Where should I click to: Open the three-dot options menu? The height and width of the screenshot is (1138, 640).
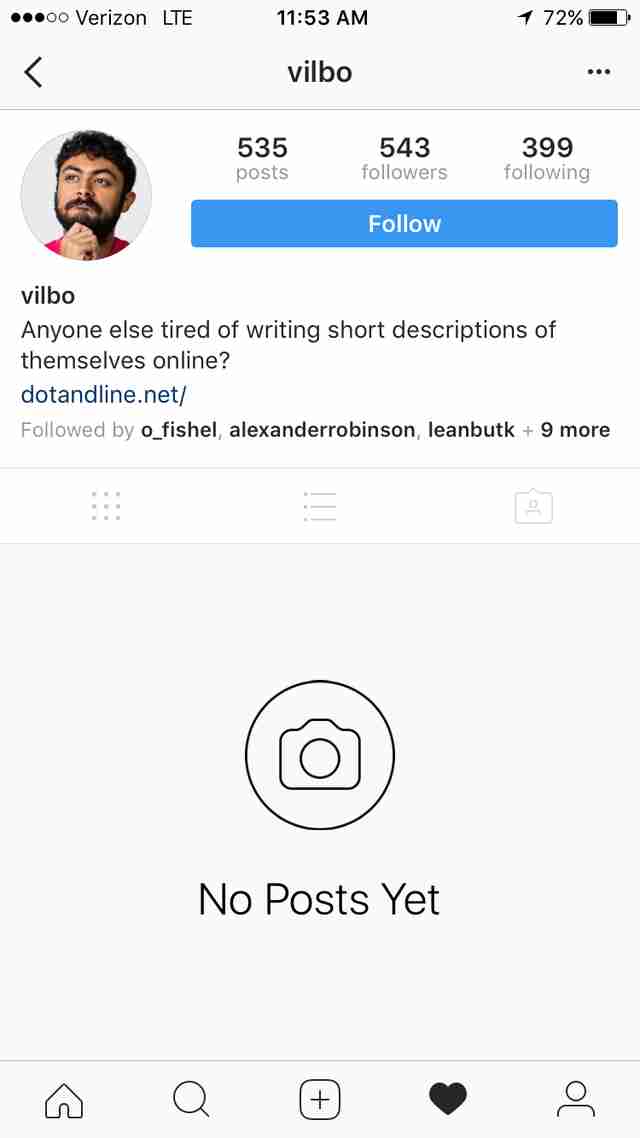pyautogui.click(x=598, y=72)
